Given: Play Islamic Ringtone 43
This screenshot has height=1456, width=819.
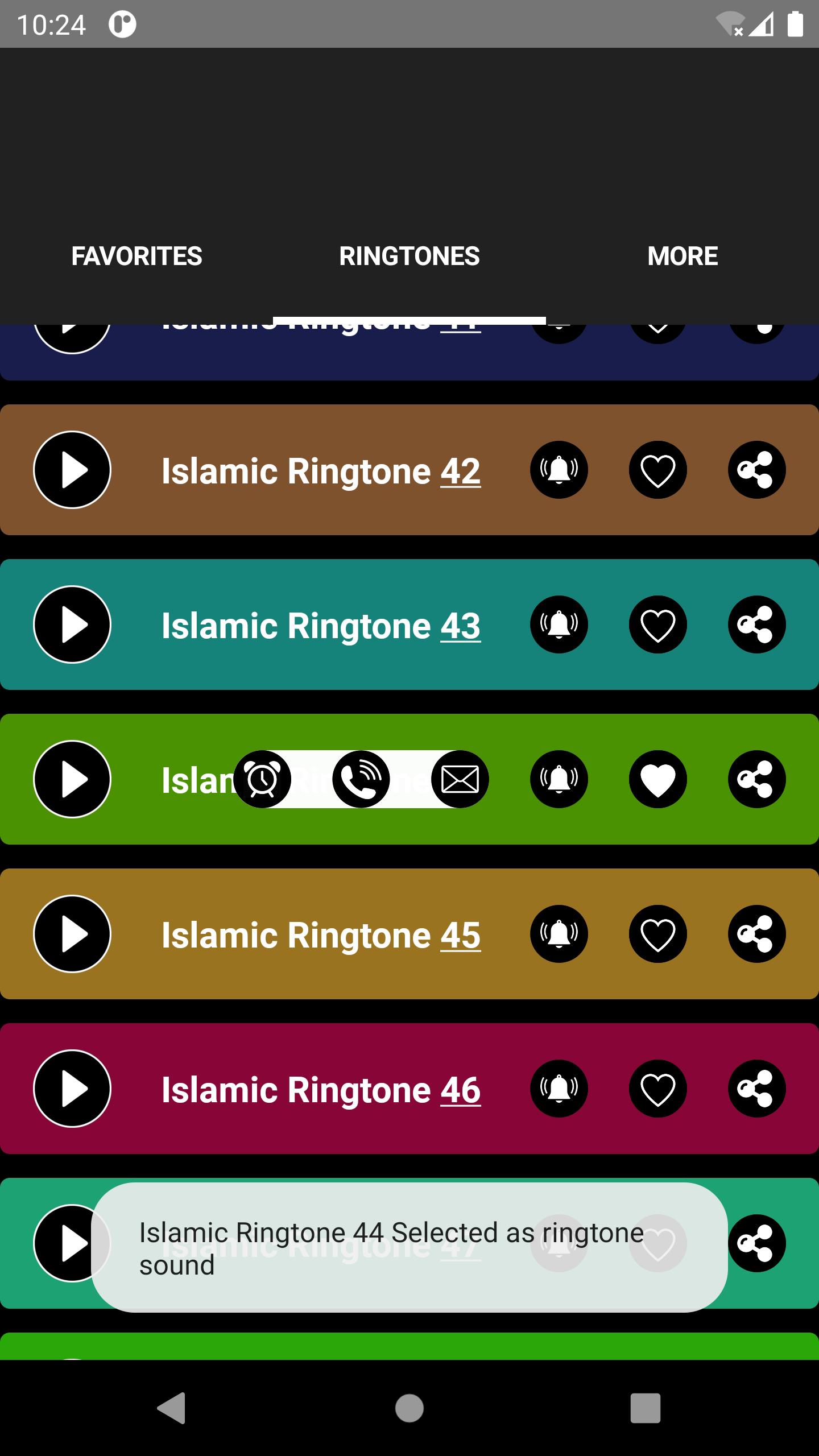Looking at the screenshot, I should point(72,624).
